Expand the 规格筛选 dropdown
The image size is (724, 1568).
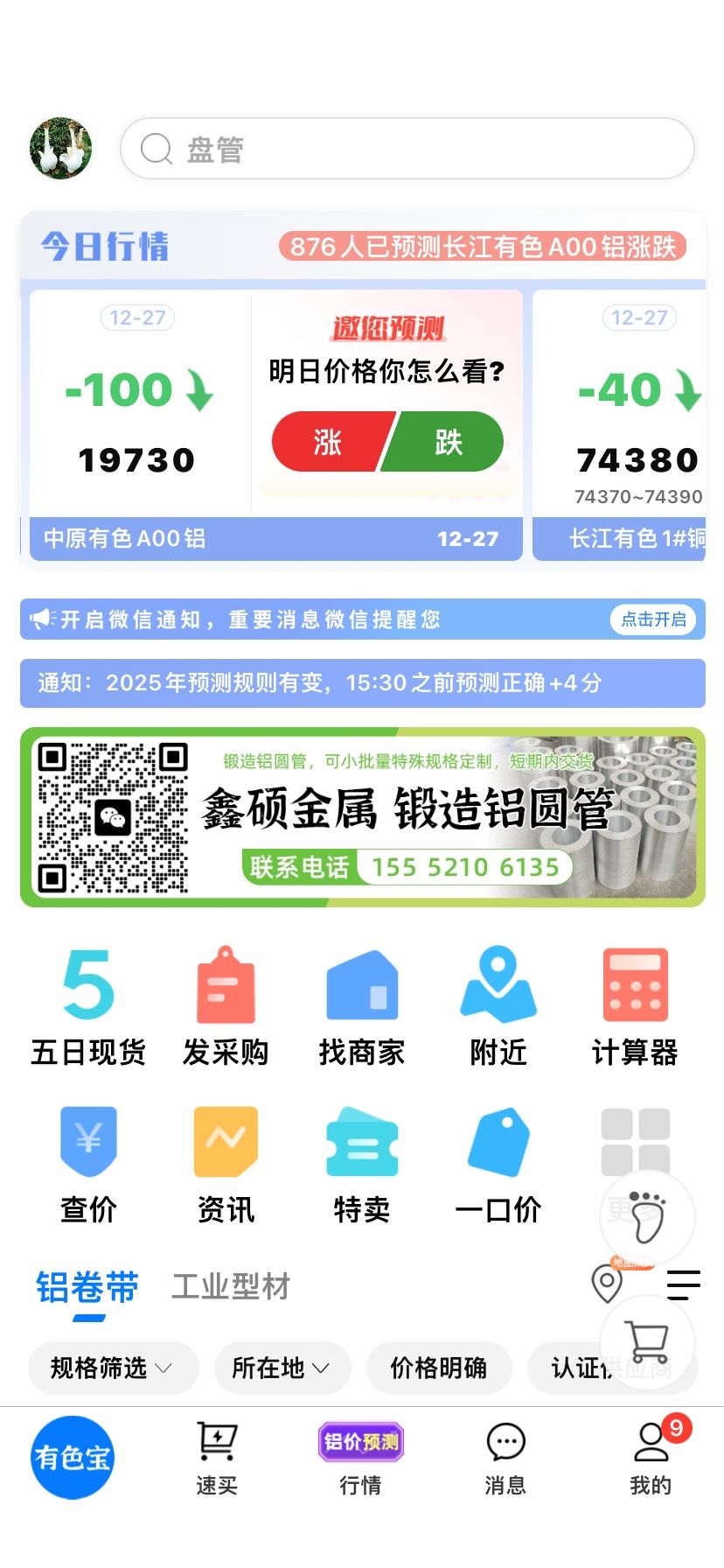coord(112,1368)
